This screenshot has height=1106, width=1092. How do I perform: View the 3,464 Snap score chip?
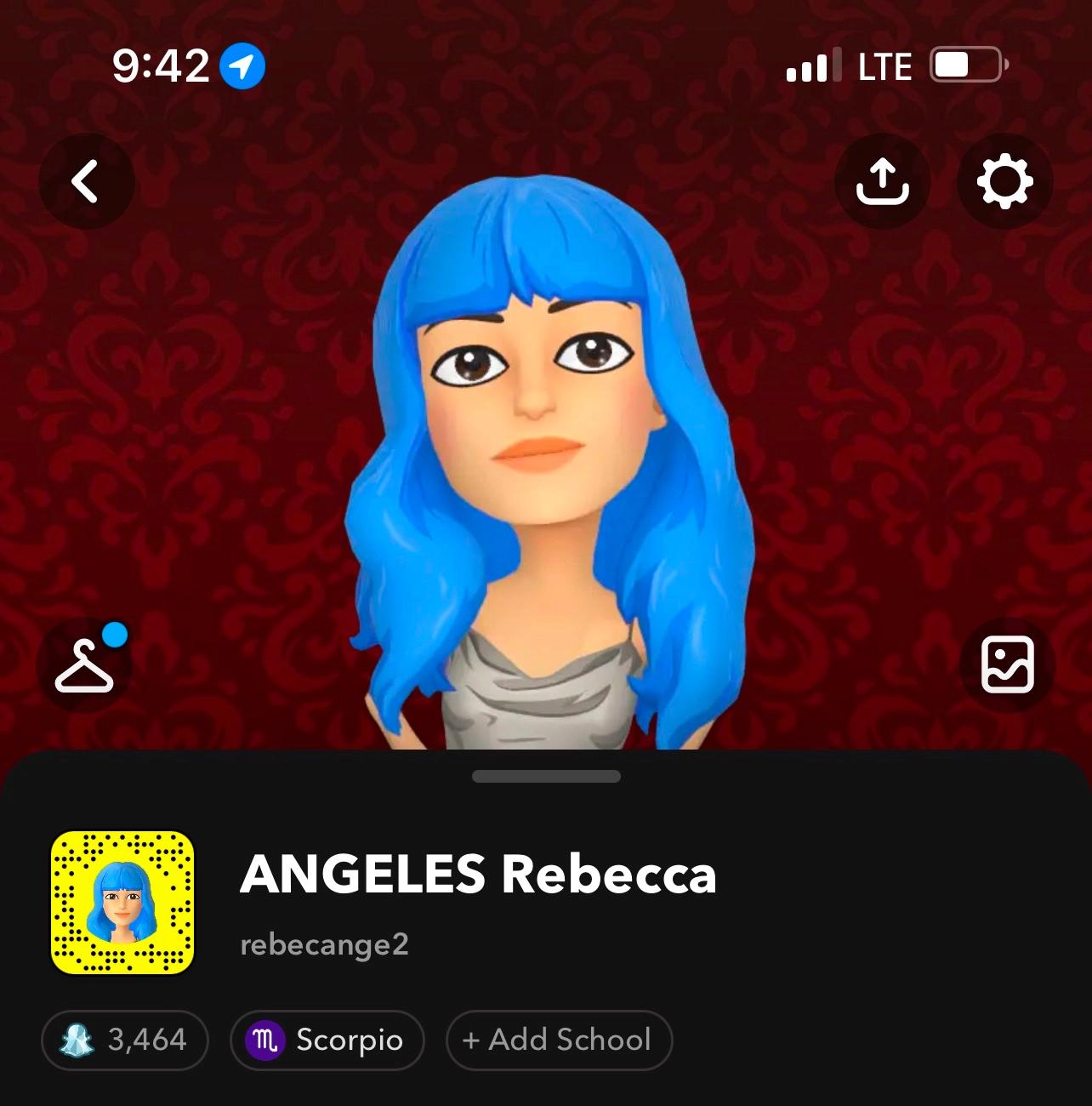pyautogui.click(x=125, y=1040)
